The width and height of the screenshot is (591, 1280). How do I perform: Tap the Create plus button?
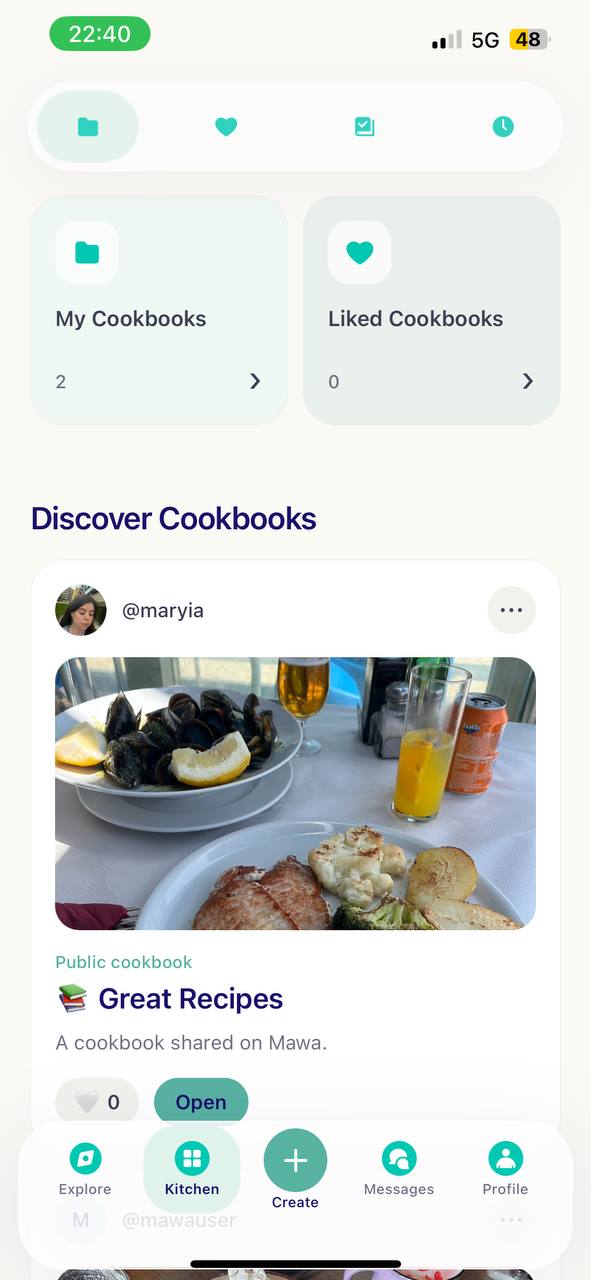pyautogui.click(x=295, y=1161)
